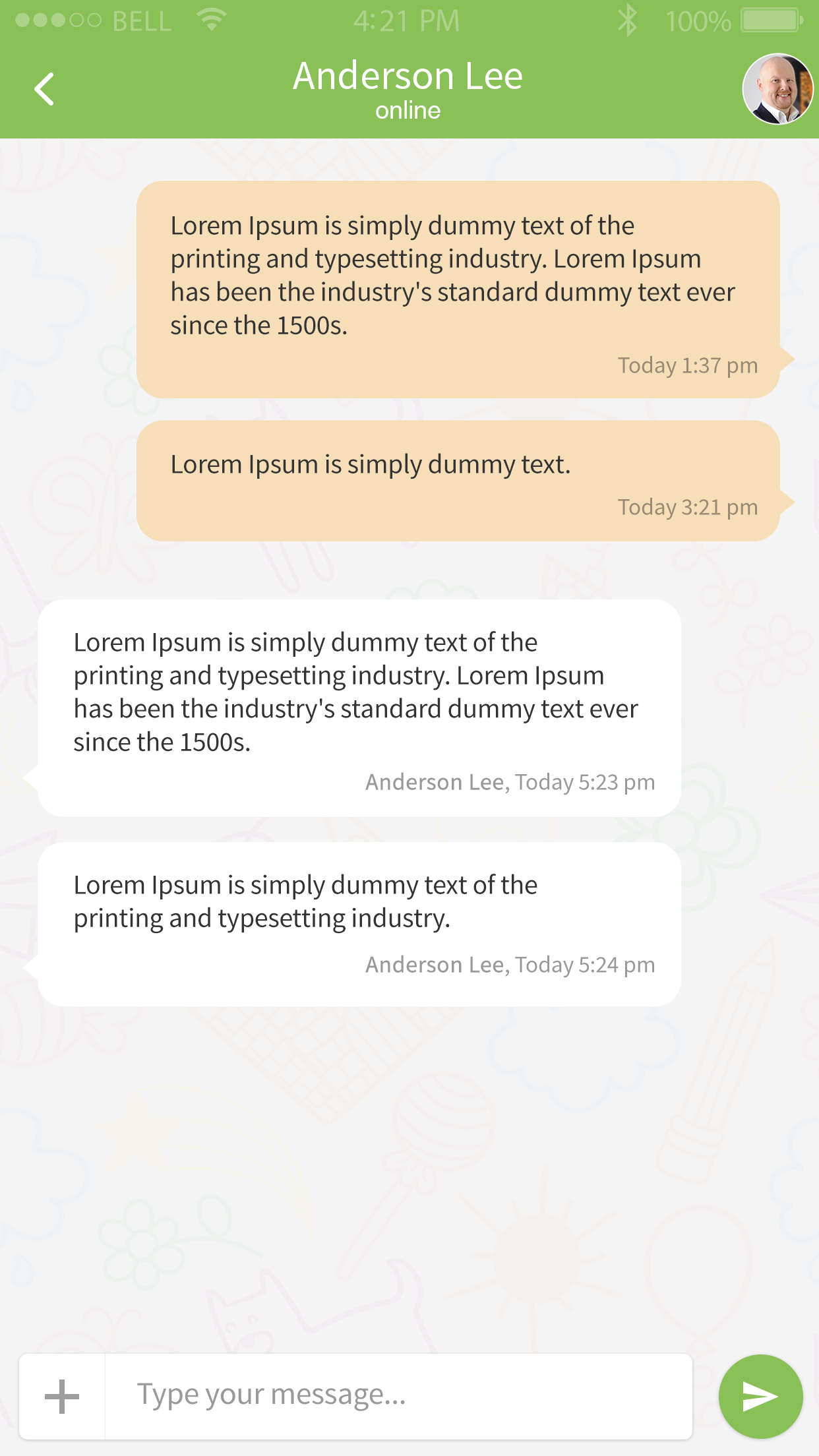The height and width of the screenshot is (1456, 819).
Task: Go back using the header arrow
Action: click(44, 89)
